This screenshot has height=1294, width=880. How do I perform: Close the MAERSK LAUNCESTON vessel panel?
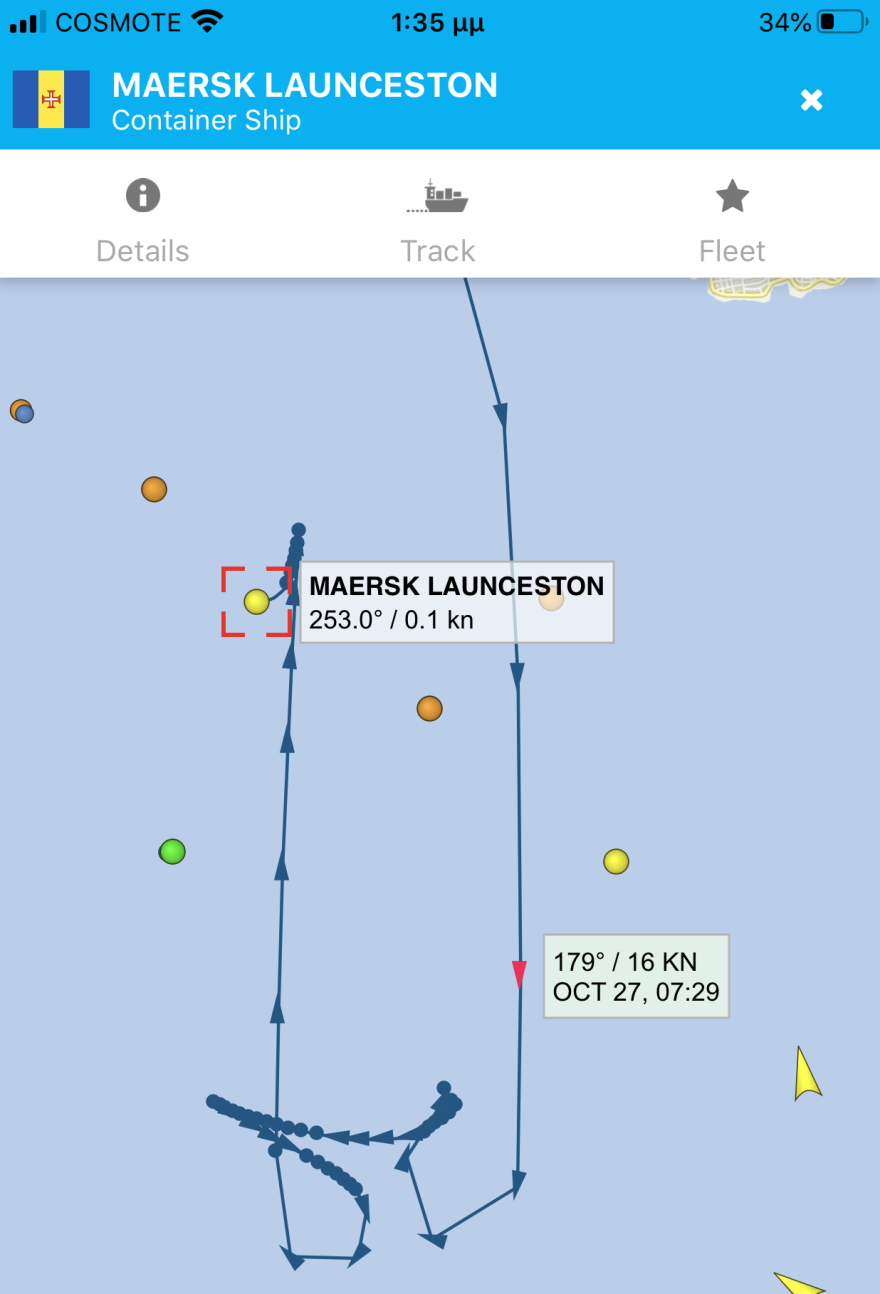811,100
